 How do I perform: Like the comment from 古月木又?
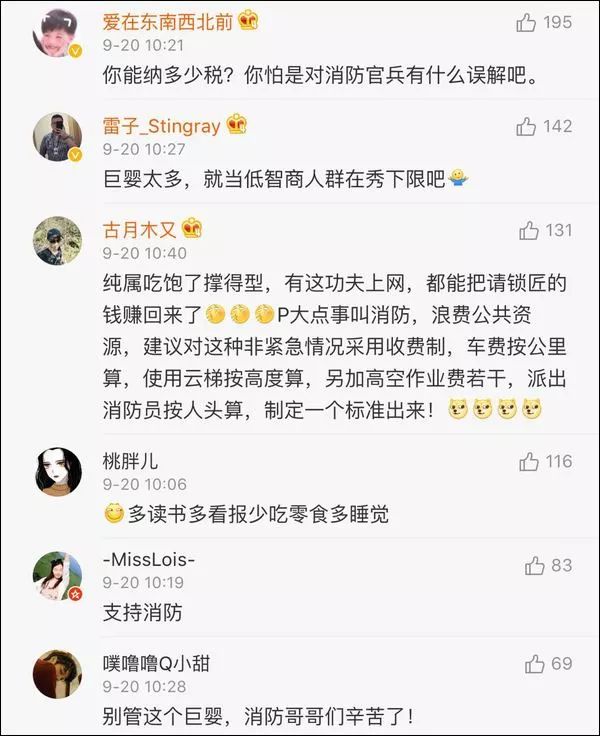pyautogui.click(x=529, y=231)
